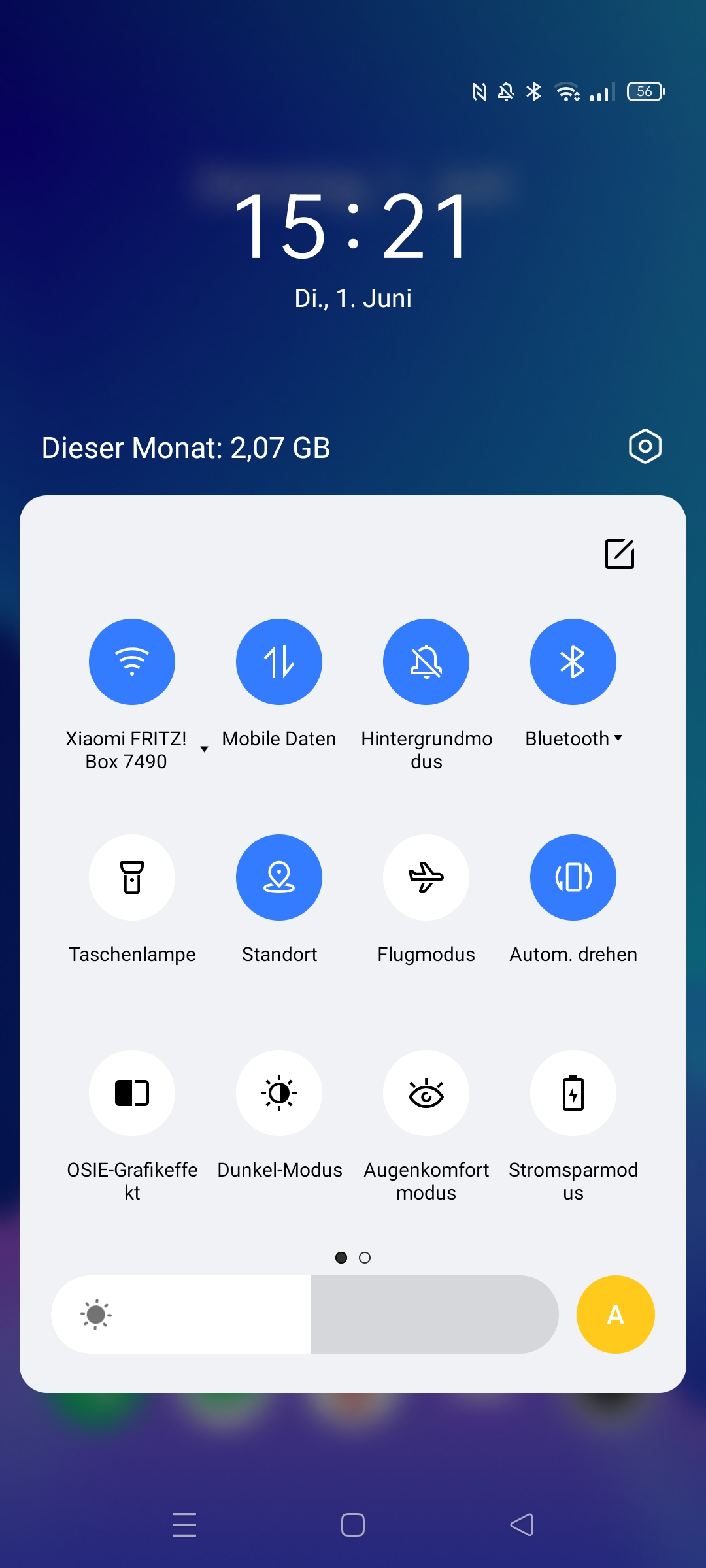The width and height of the screenshot is (706, 1568).
Task: Tap the system home button
Action: [x=353, y=1525]
